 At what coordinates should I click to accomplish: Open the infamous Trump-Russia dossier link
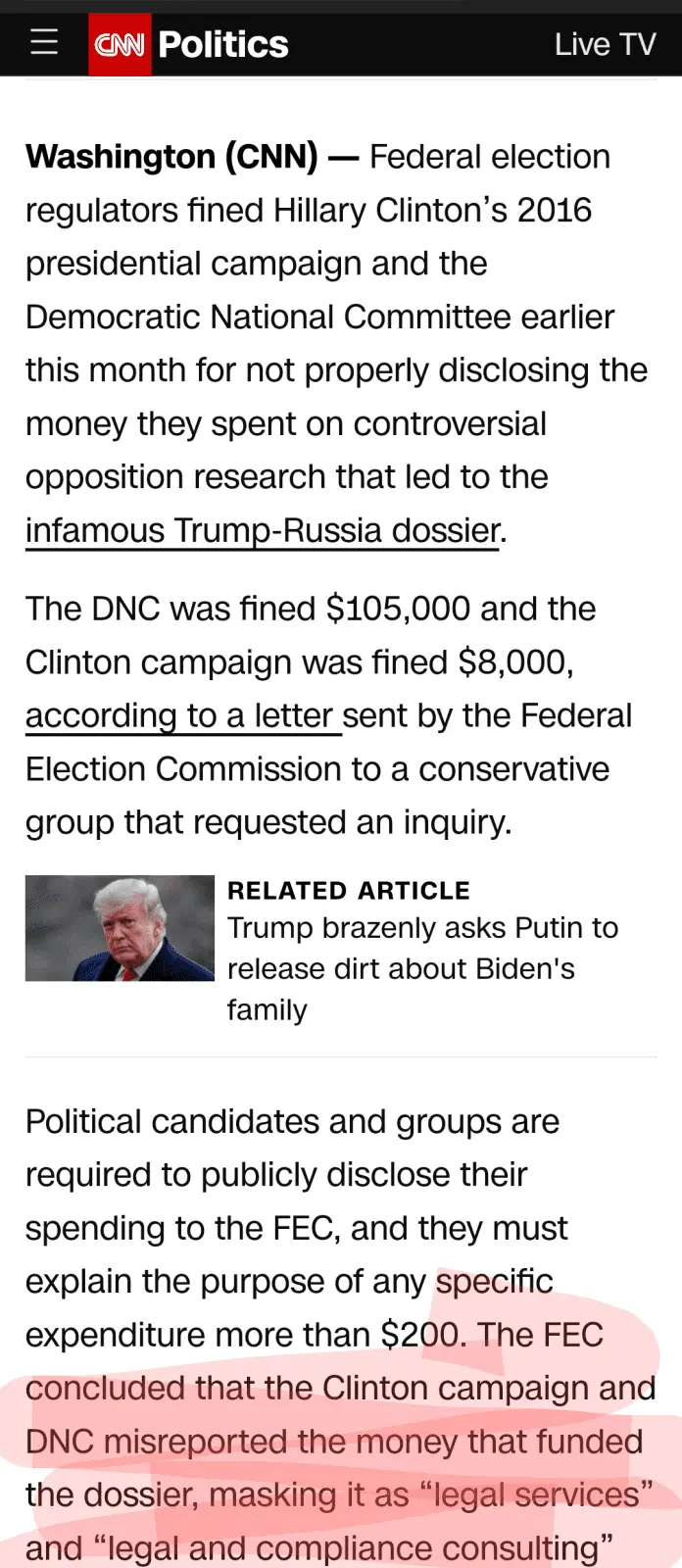click(x=263, y=530)
